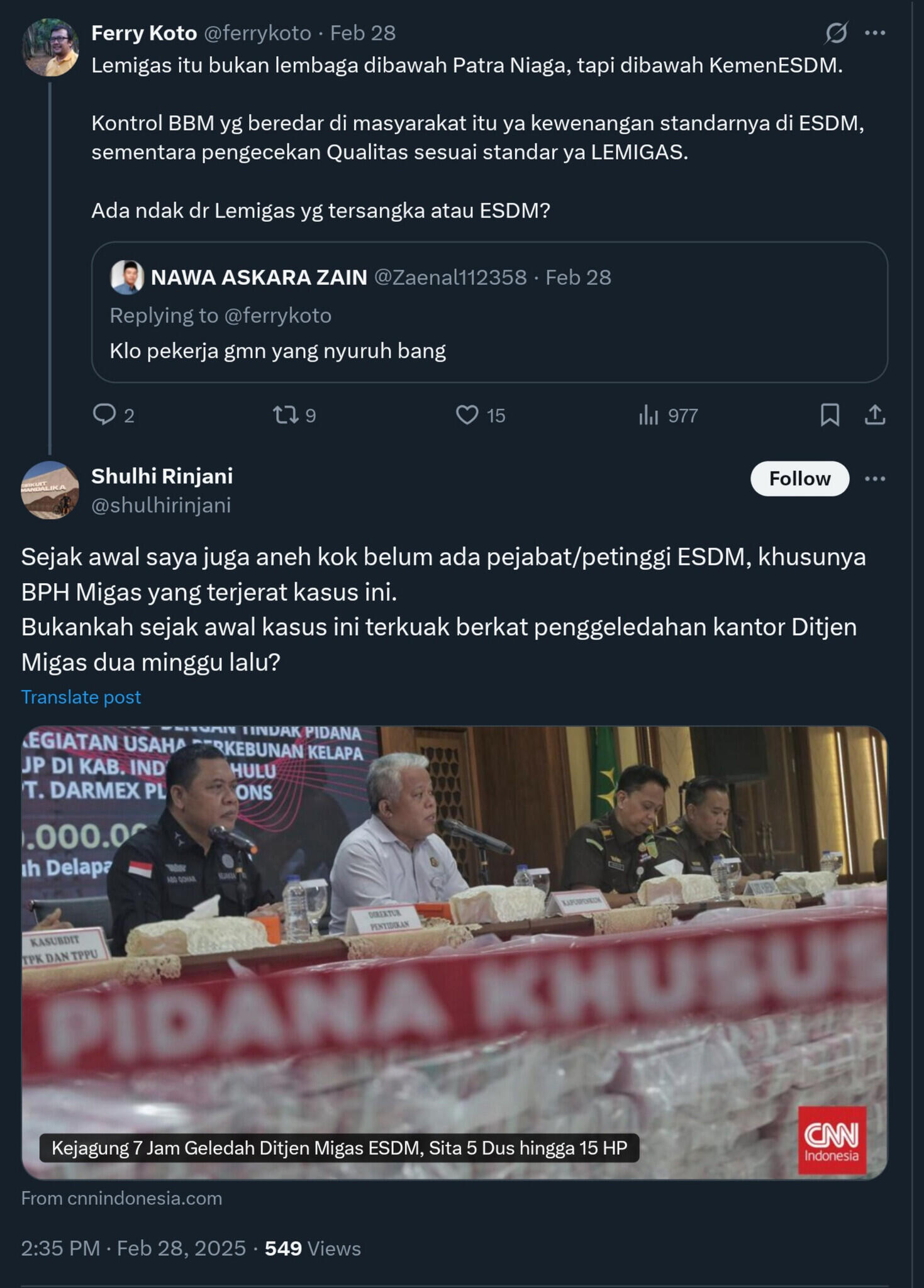The image size is (924, 1288).
Task: Follow Shulhi Rinjani
Action: (799, 479)
